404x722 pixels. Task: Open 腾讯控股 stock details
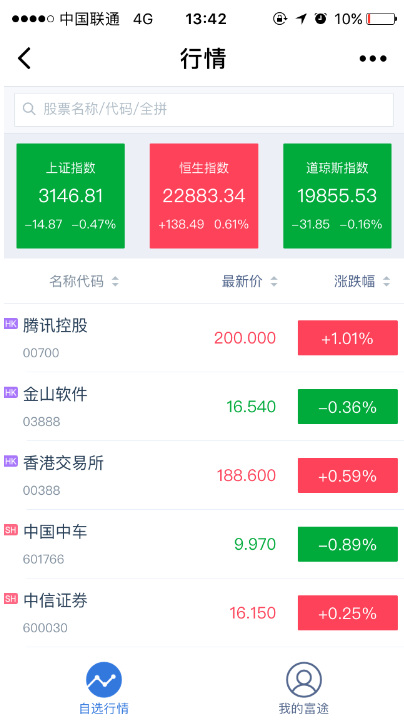point(204,338)
